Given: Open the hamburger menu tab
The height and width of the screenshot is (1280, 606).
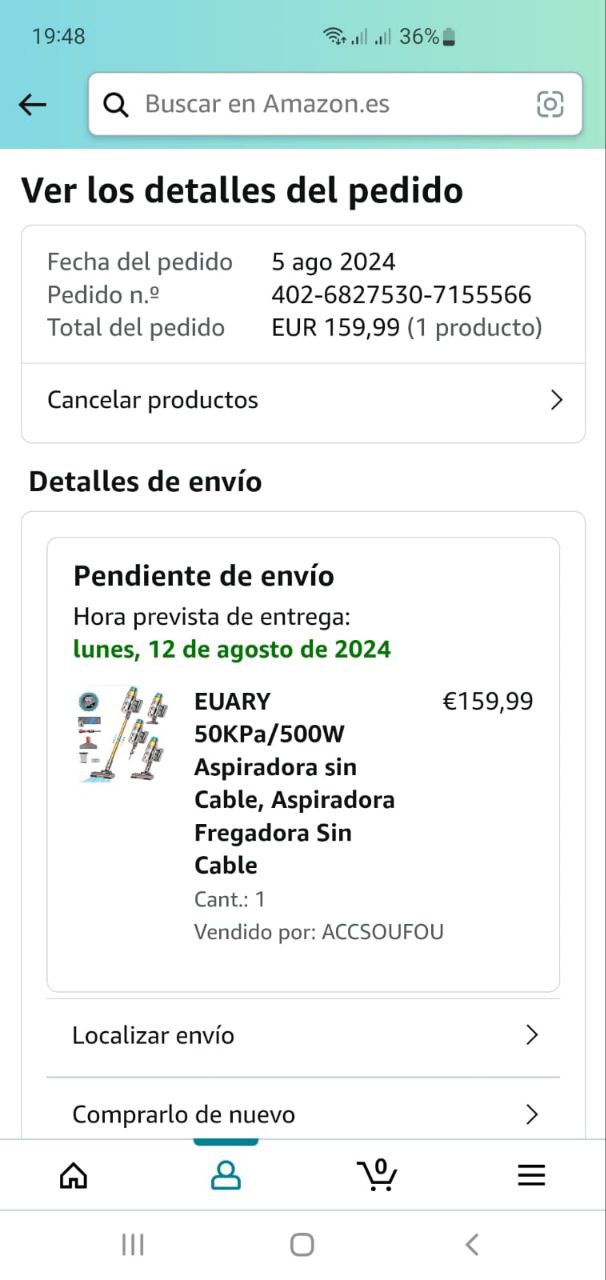Looking at the screenshot, I should click(531, 1176).
